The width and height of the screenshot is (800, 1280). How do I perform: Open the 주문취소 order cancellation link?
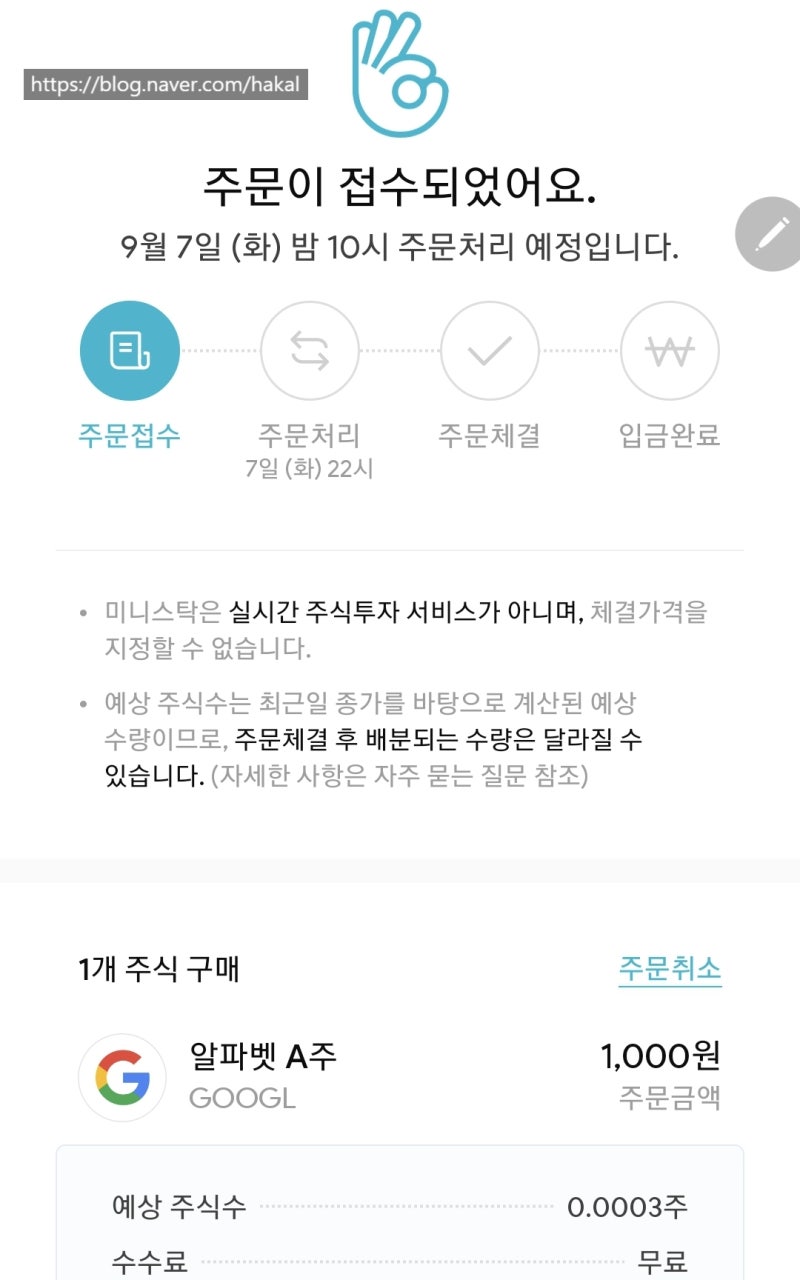[x=670, y=968]
